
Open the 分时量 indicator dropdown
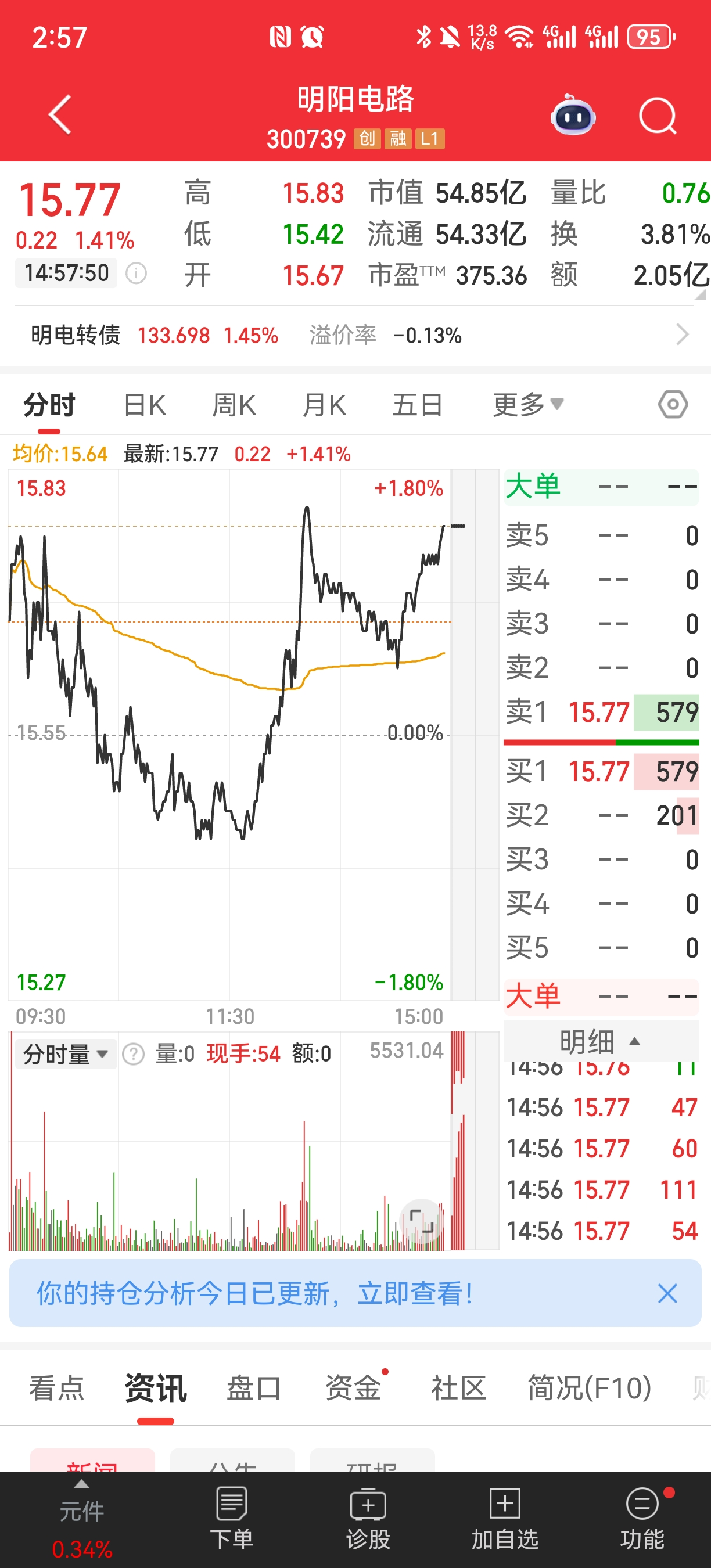tap(65, 1053)
